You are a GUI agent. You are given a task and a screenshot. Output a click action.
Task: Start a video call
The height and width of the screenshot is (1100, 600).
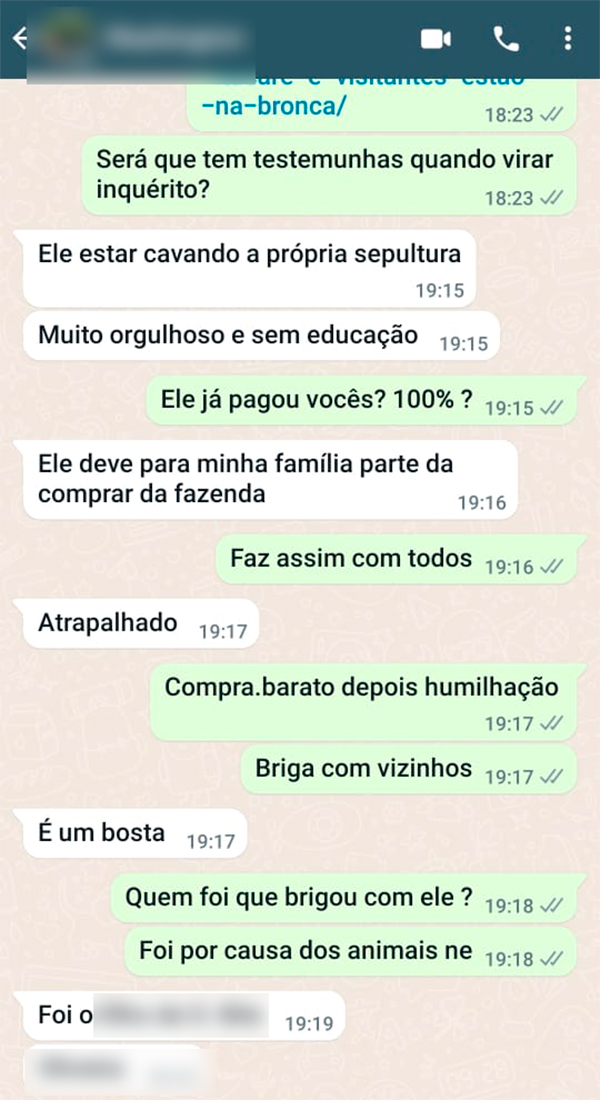(x=435, y=39)
